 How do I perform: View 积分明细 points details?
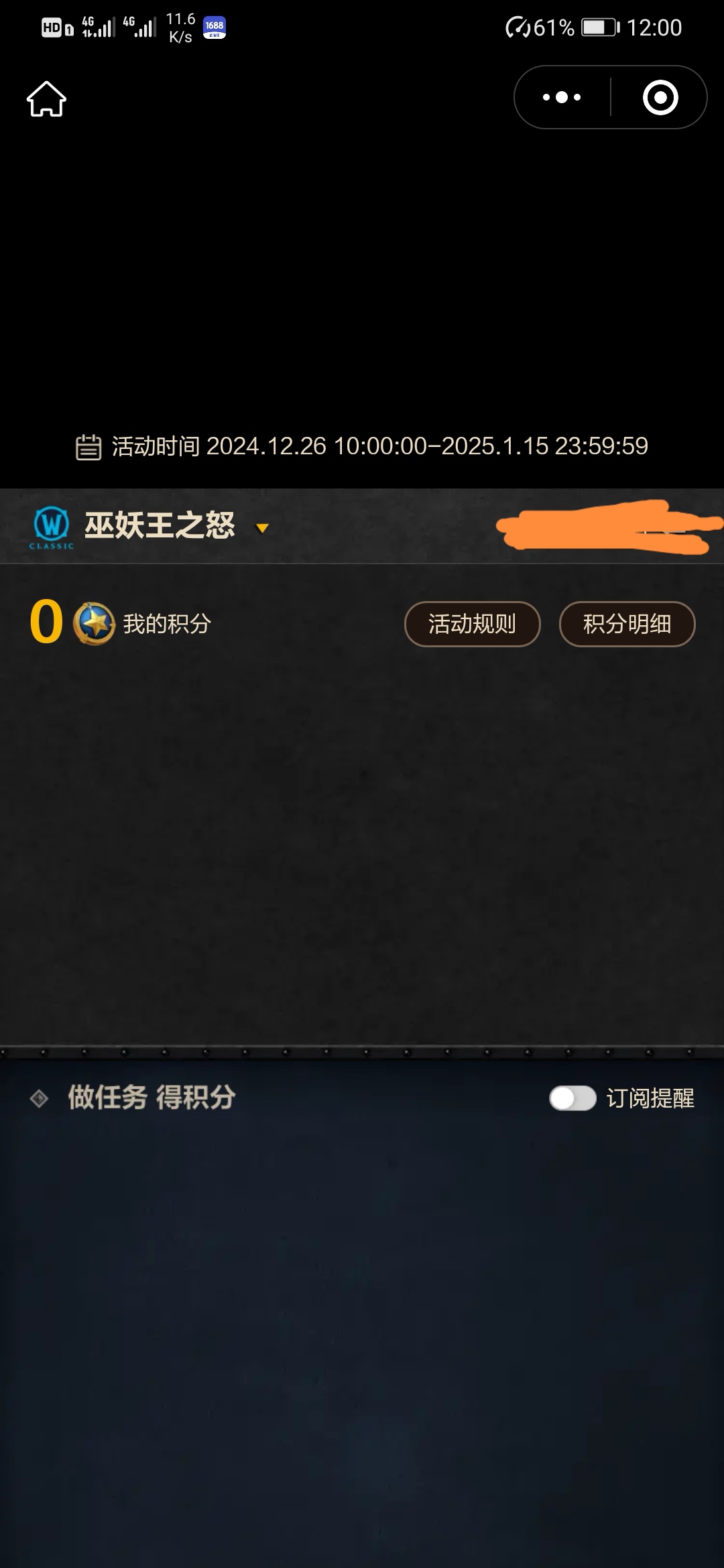(627, 624)
